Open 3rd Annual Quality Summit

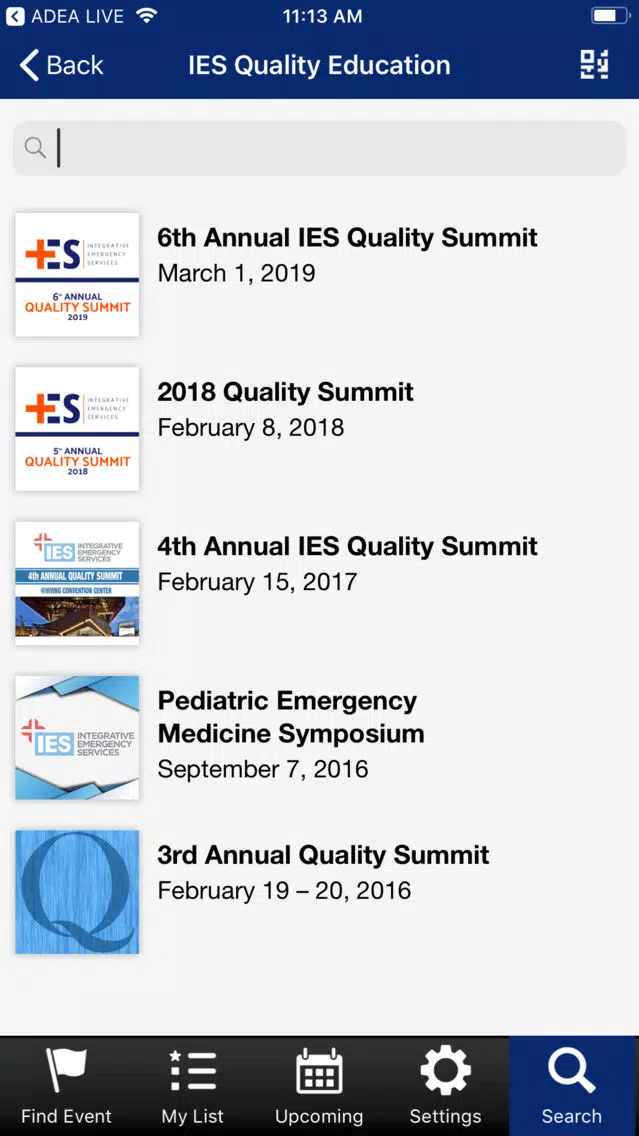point(320,892)
